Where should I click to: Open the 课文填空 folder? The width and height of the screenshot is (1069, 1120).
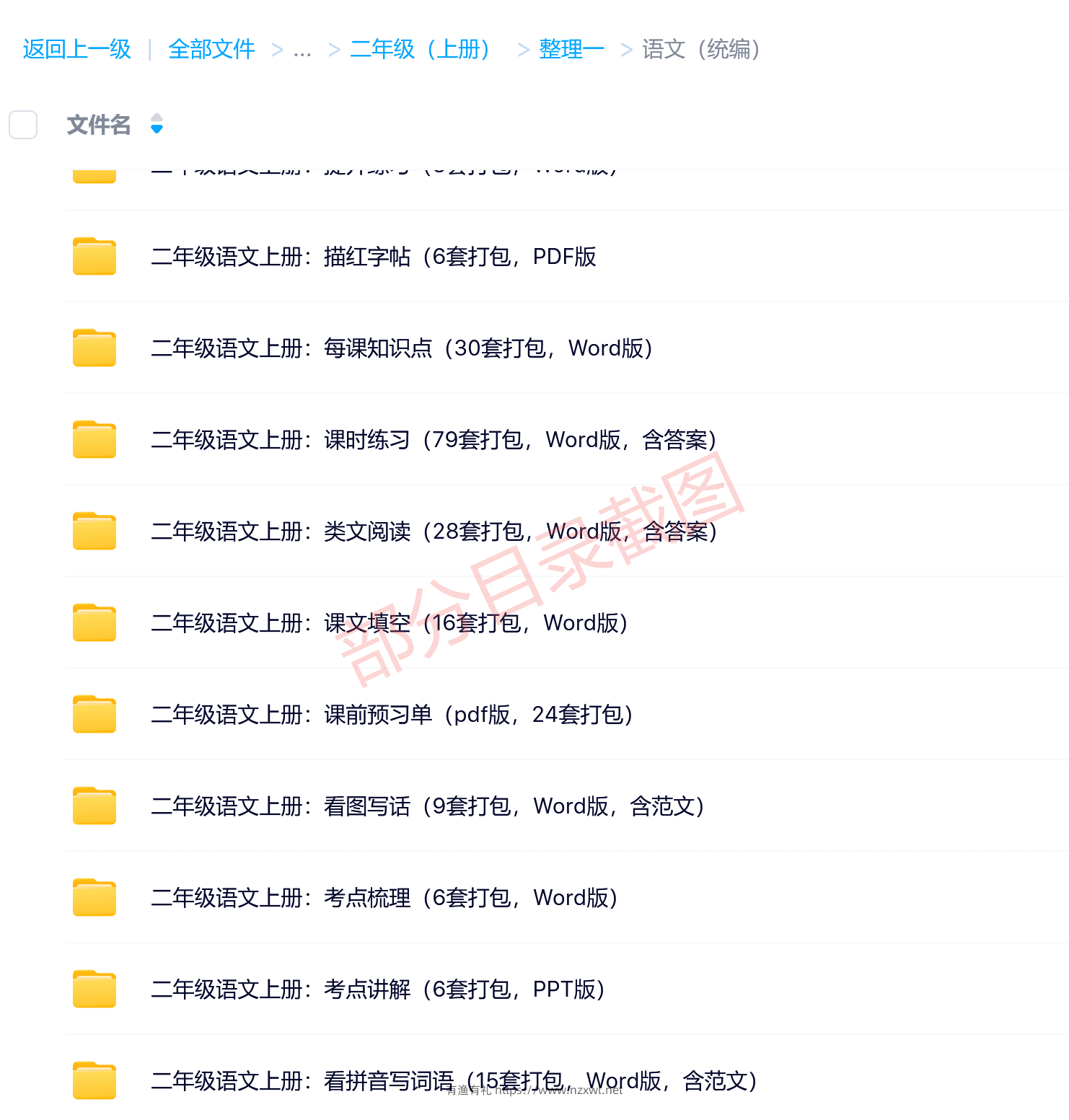tap(389, 623)
